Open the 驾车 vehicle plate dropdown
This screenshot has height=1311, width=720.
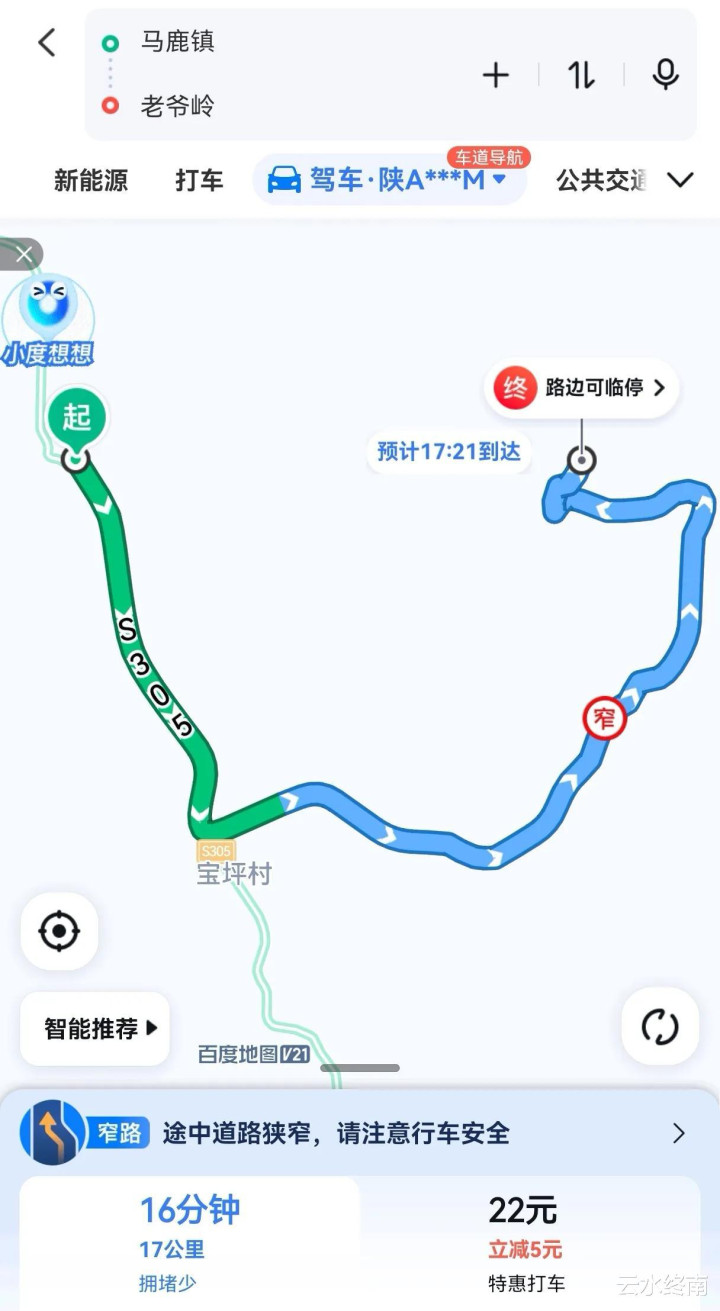point(390,181)
